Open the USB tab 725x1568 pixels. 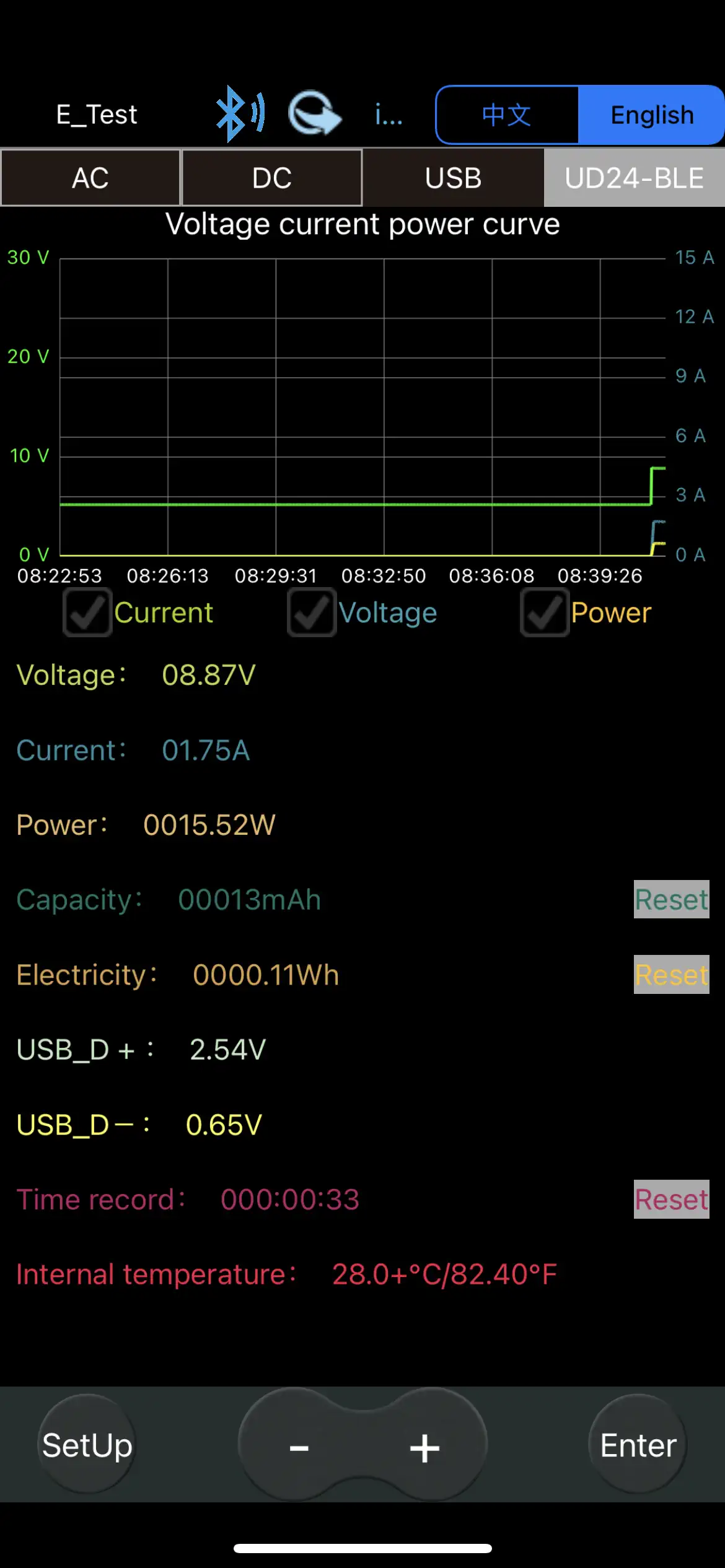[x=453, y=178]
